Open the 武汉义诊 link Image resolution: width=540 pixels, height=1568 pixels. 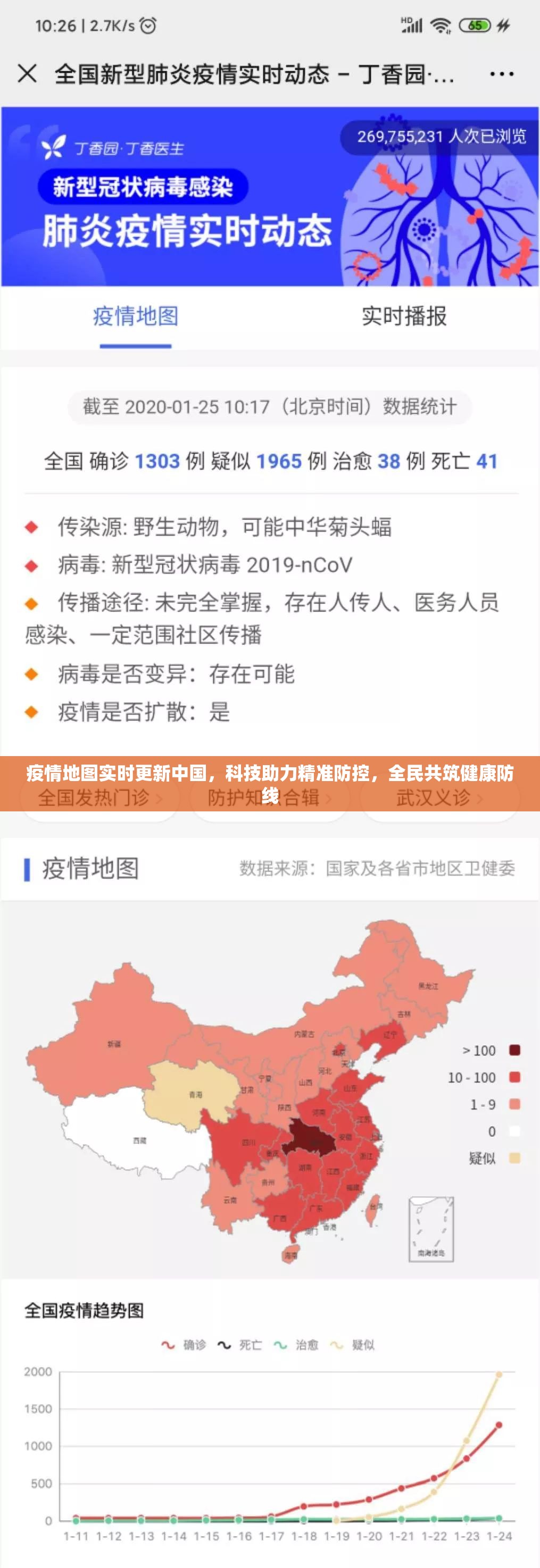pos(439,798)
